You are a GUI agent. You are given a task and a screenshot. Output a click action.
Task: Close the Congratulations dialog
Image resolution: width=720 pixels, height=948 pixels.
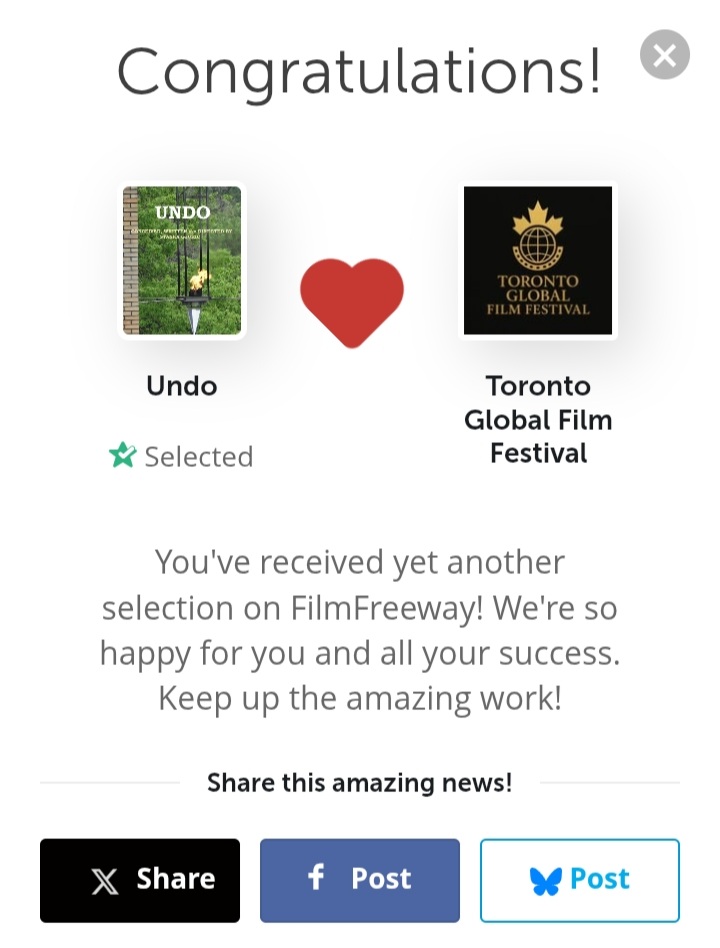(x=665, y=54)
